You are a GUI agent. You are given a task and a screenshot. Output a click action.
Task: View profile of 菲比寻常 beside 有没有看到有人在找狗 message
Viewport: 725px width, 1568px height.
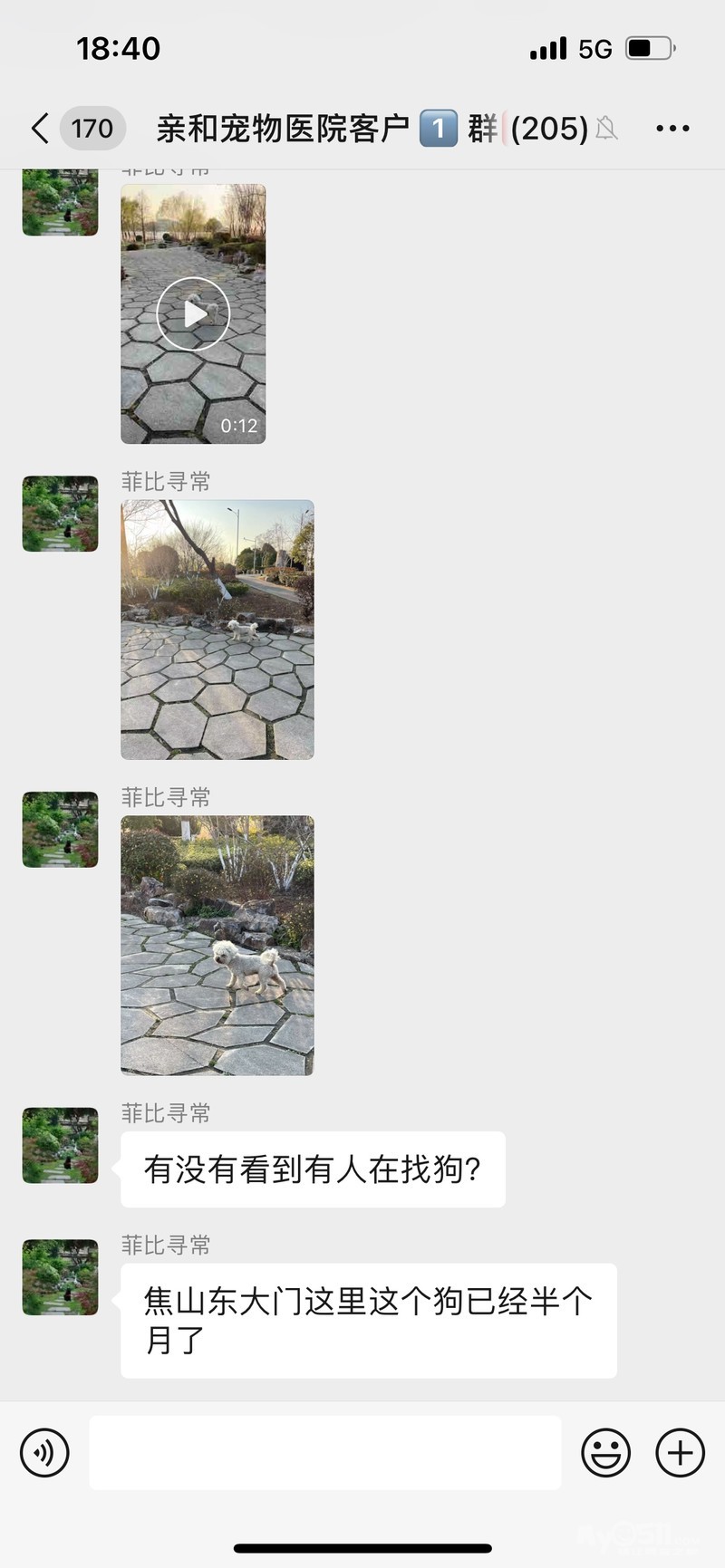60,1145
